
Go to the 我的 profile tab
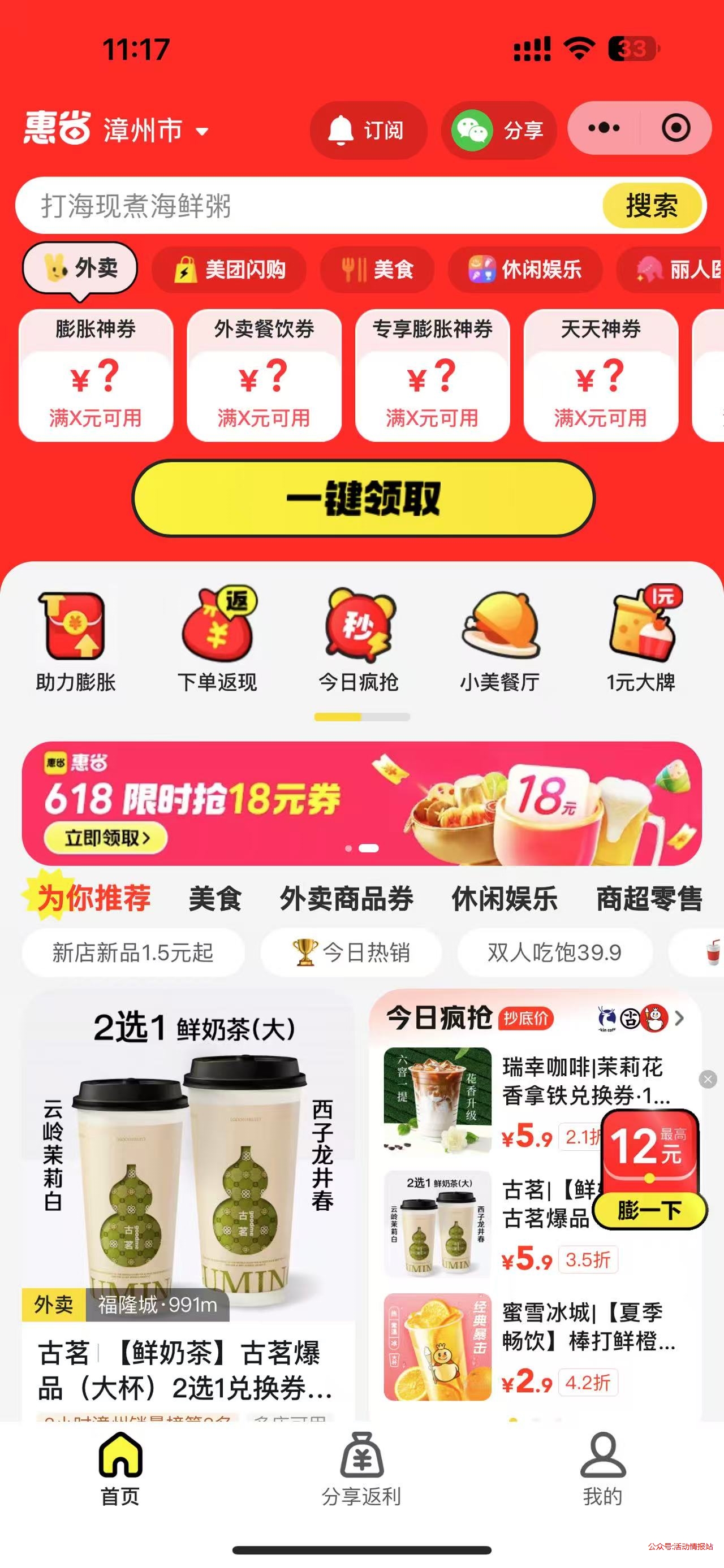click(x=602, y=1468)
